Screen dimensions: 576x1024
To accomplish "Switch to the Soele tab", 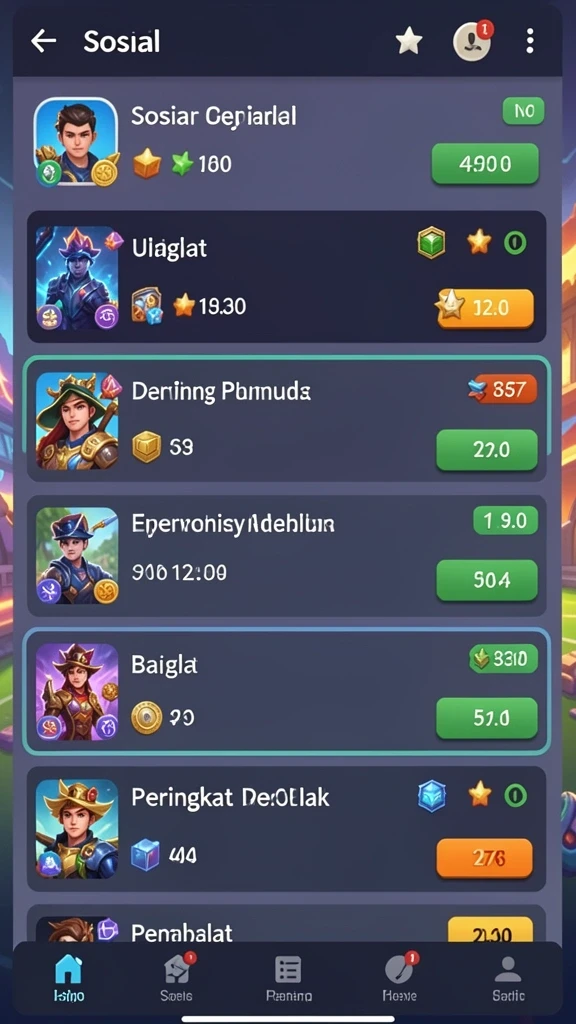I will pos(178,978).
